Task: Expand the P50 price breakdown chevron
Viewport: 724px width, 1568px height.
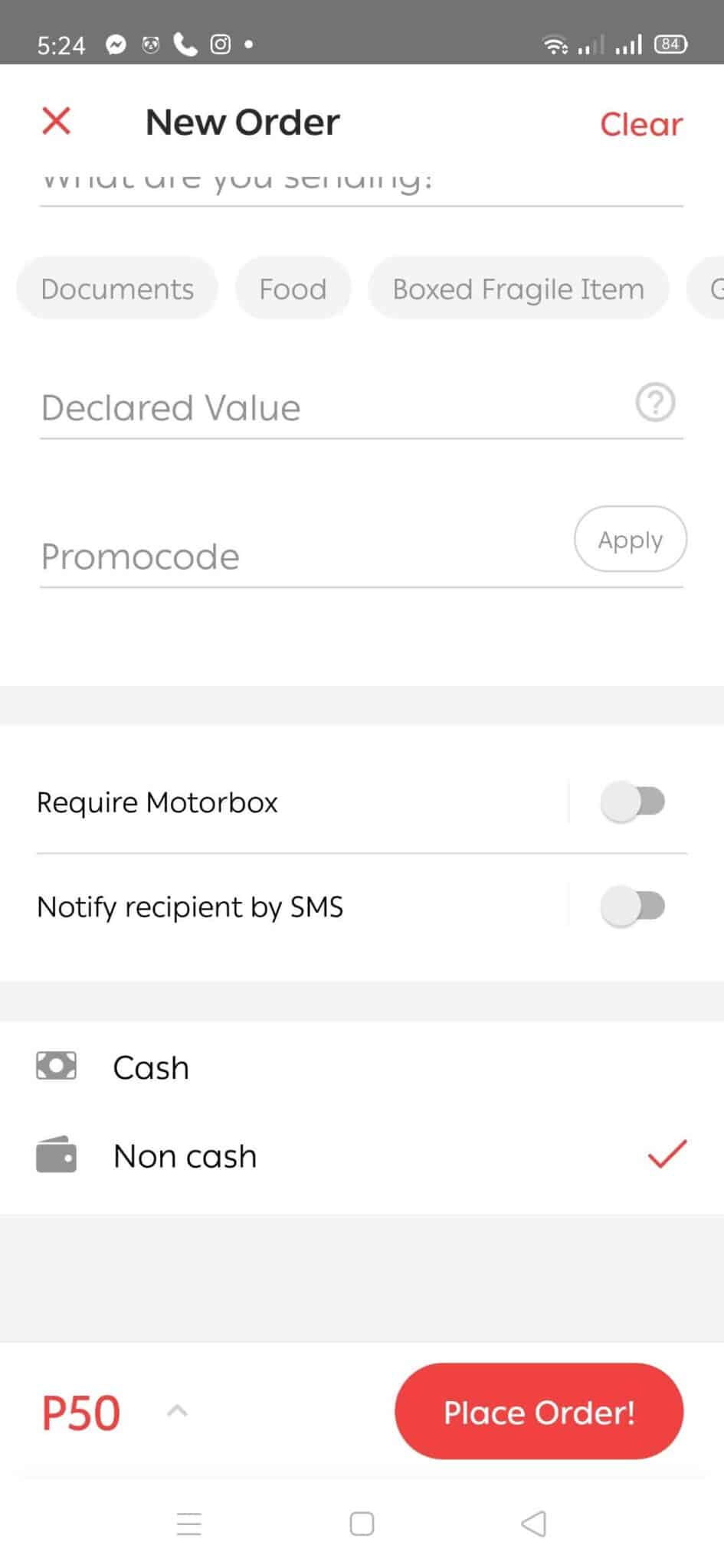Action: click(x=178, y=1411)
